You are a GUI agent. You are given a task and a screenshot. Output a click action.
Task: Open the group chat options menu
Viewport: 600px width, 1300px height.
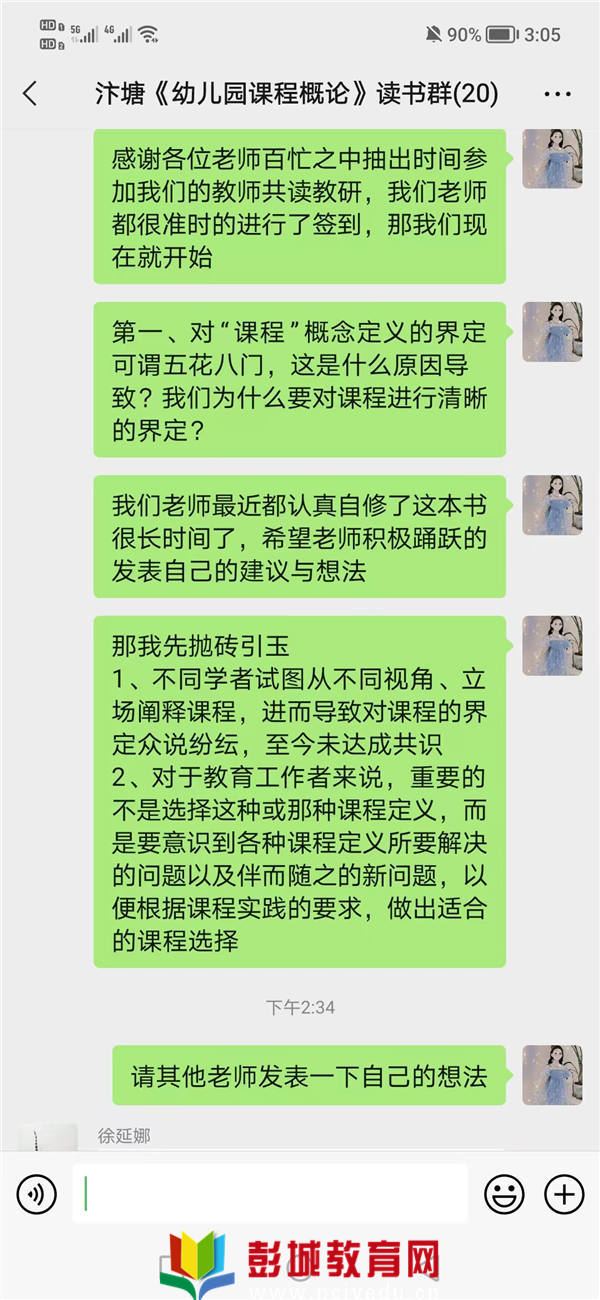click(557, 95)
